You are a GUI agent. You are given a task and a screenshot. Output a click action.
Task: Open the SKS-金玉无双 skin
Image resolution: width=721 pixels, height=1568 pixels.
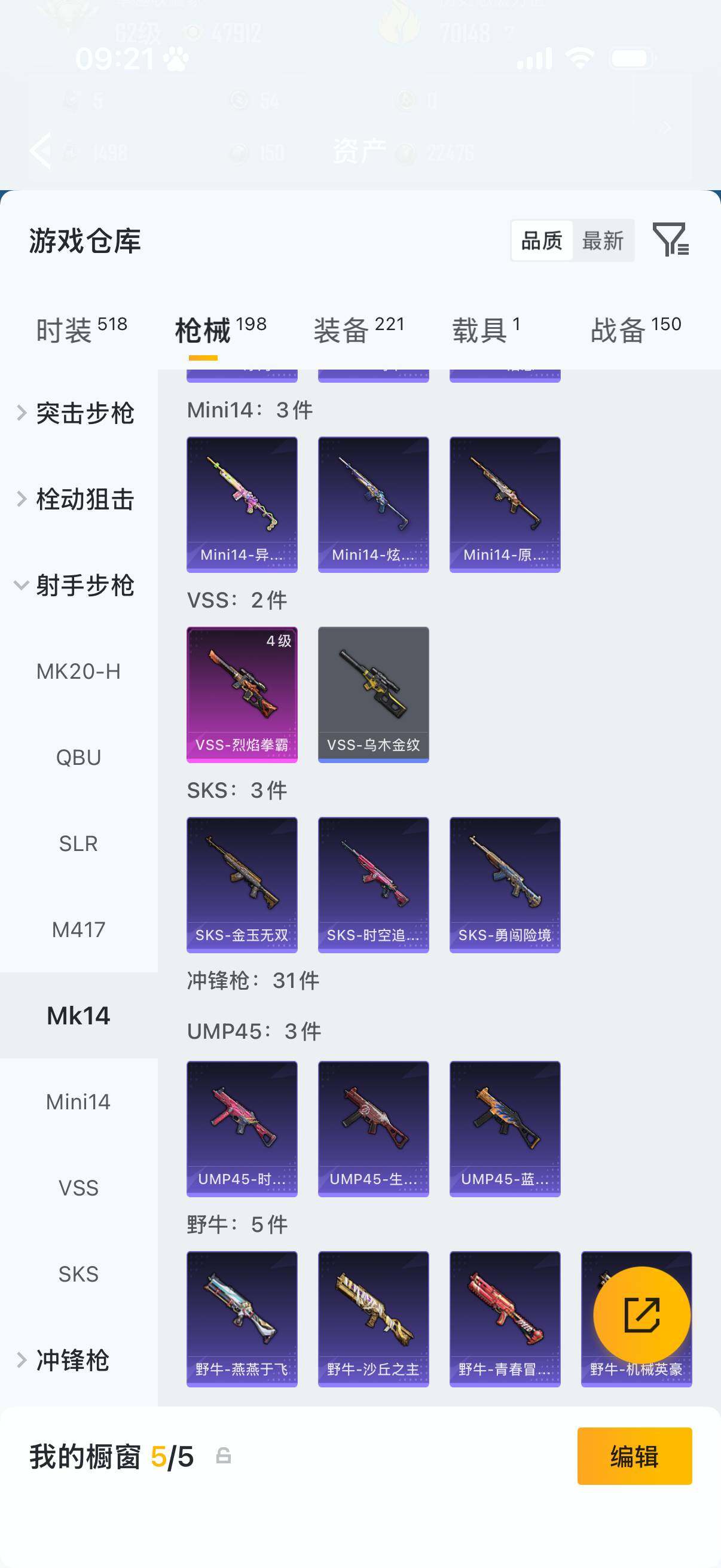[242, 884]
